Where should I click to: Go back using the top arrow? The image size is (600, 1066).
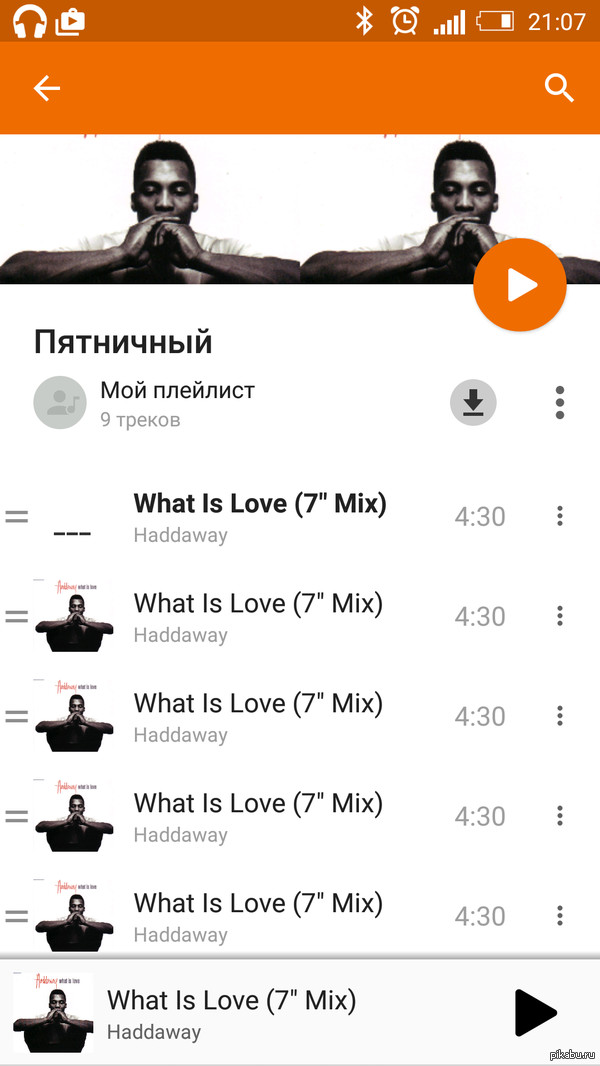[x=47, y=88]
